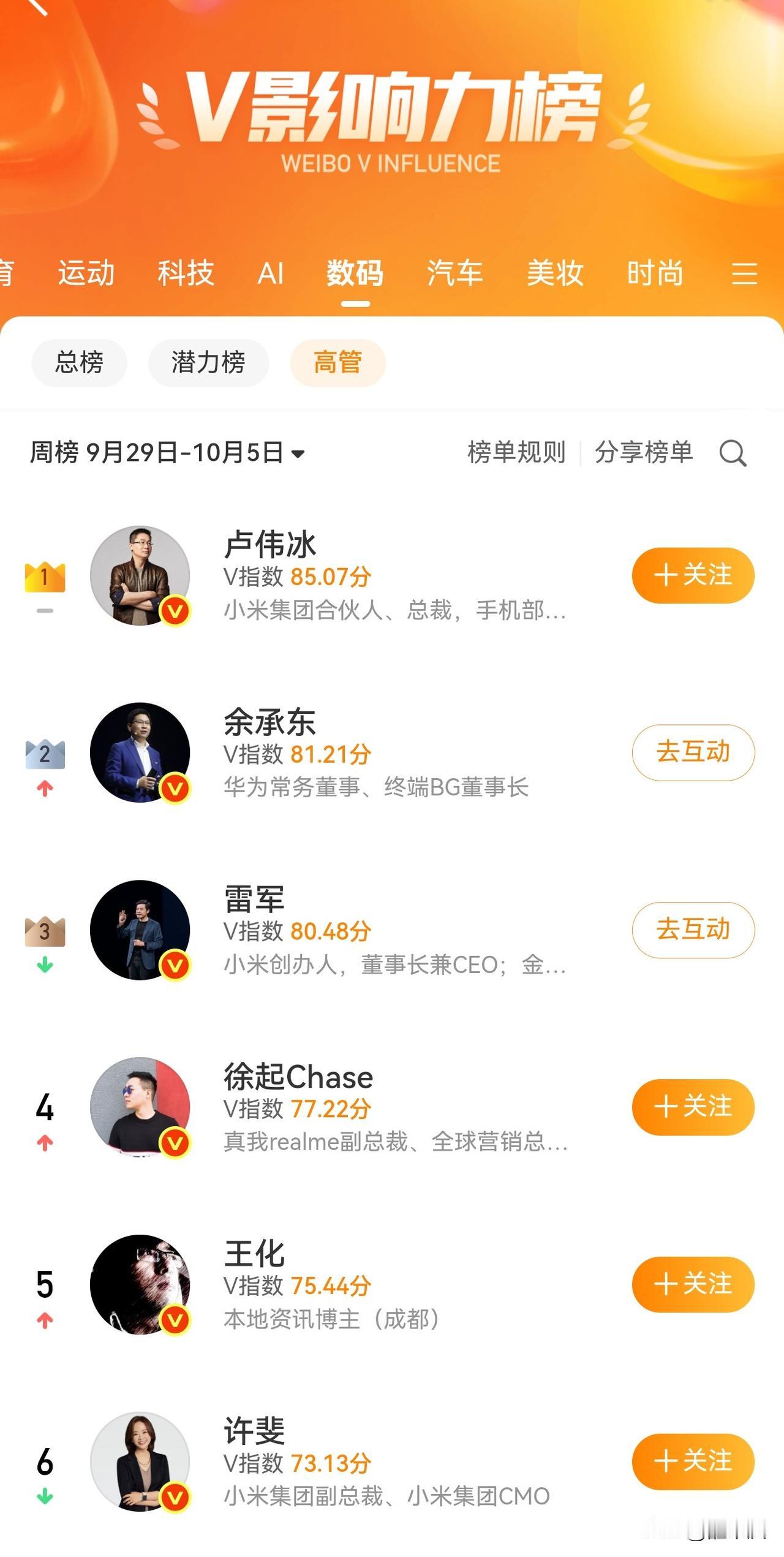Open the 时尚 category tab
Image resolution: width=784 pixels, height=1557 pixels.
(x=655, y=273)
